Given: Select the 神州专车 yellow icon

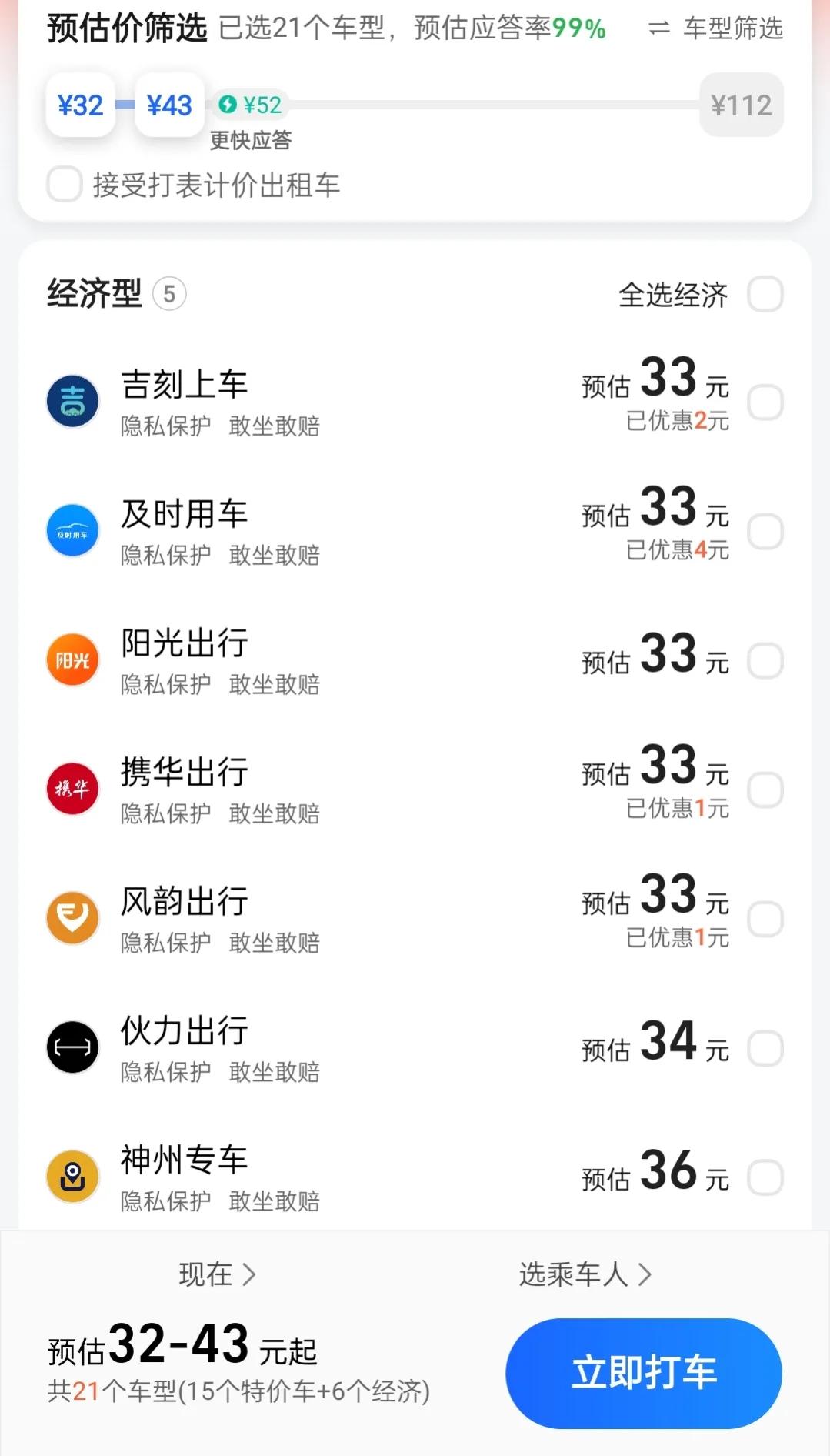Looking at the screenshot, I should [72, 1177].
